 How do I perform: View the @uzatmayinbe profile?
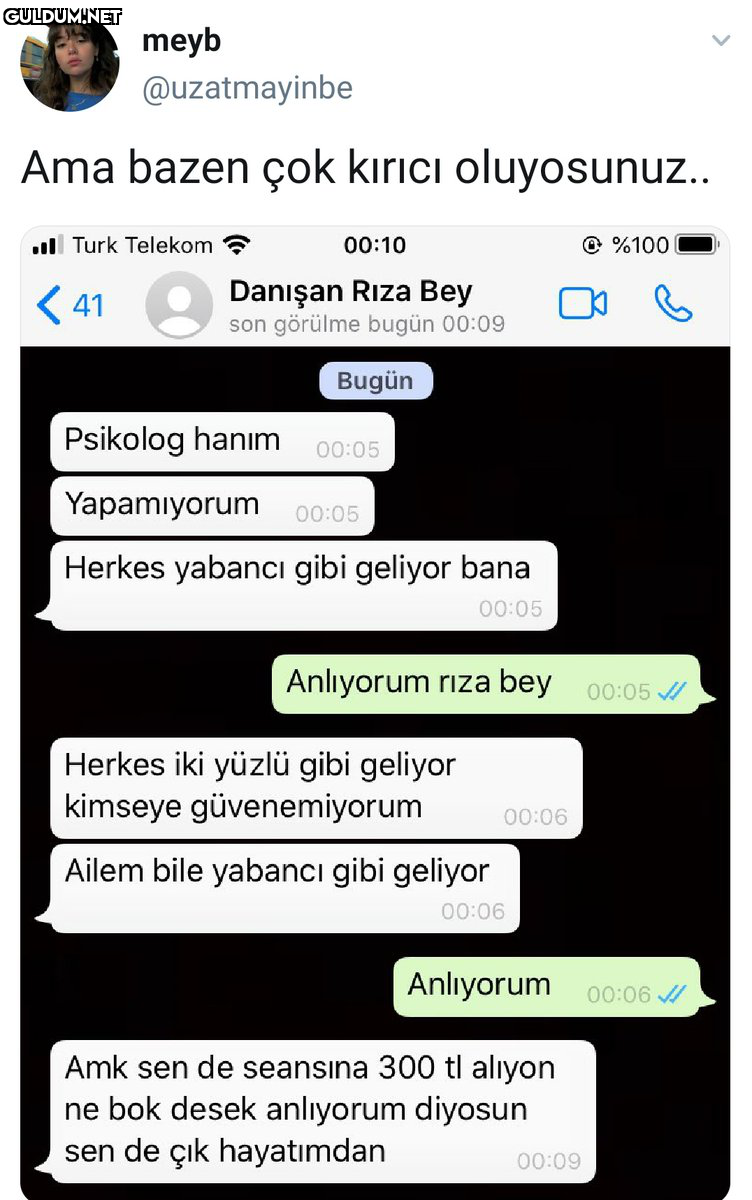247,88
